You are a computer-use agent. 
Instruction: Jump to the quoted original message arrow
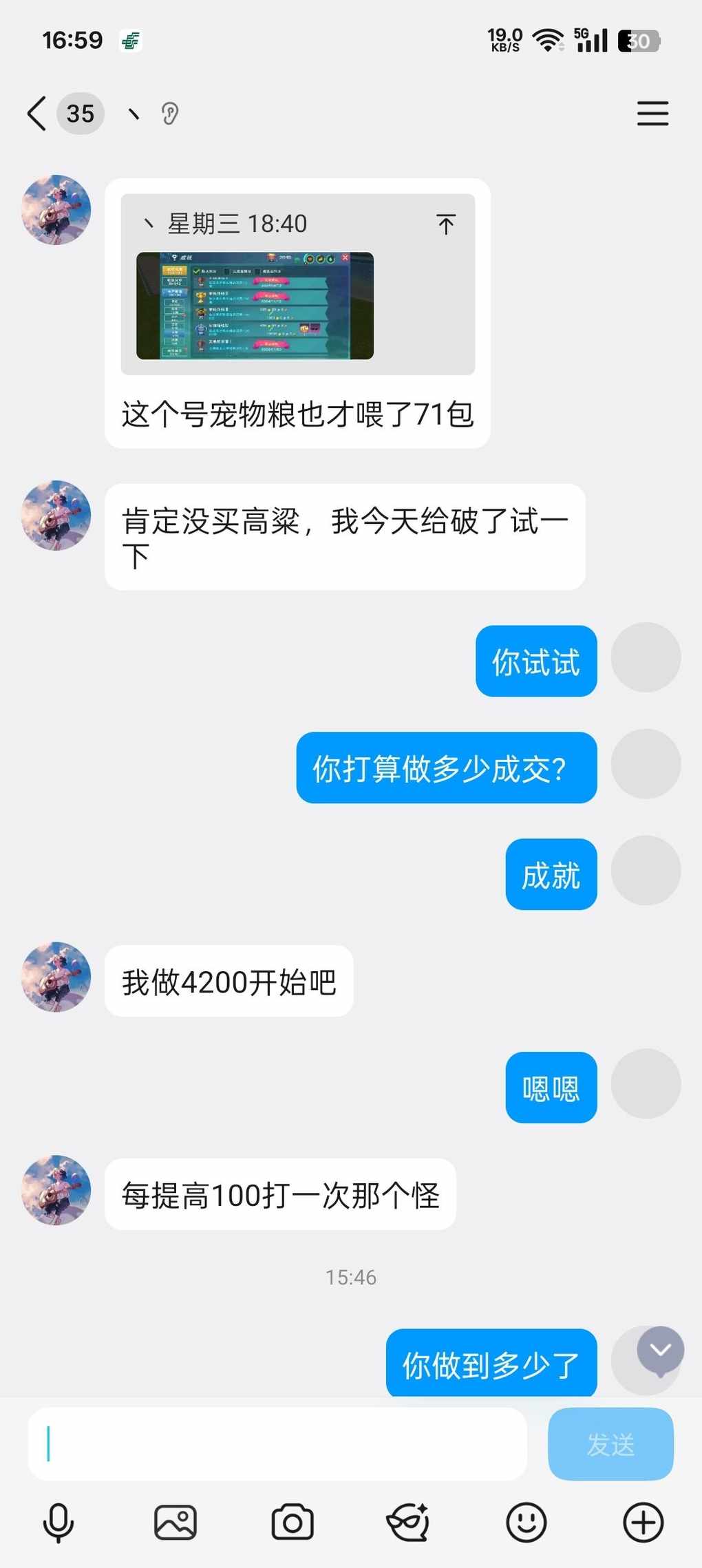tap(446, 224)
